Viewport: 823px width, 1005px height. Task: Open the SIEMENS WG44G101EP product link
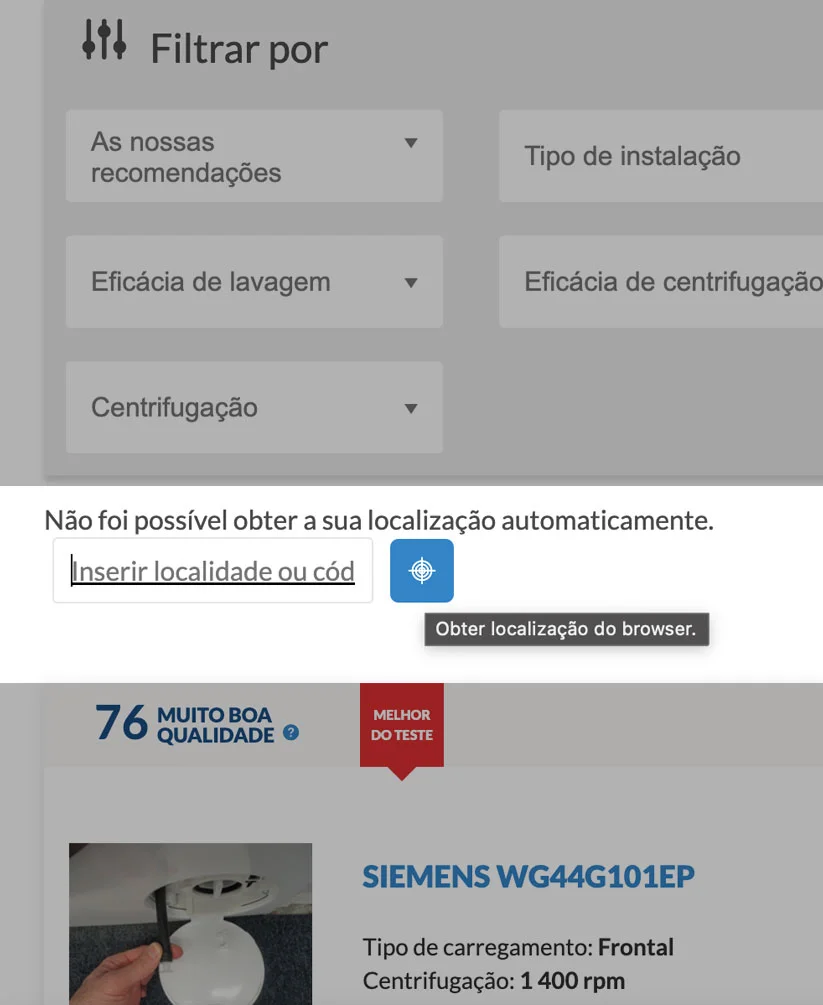pos(528,877)
